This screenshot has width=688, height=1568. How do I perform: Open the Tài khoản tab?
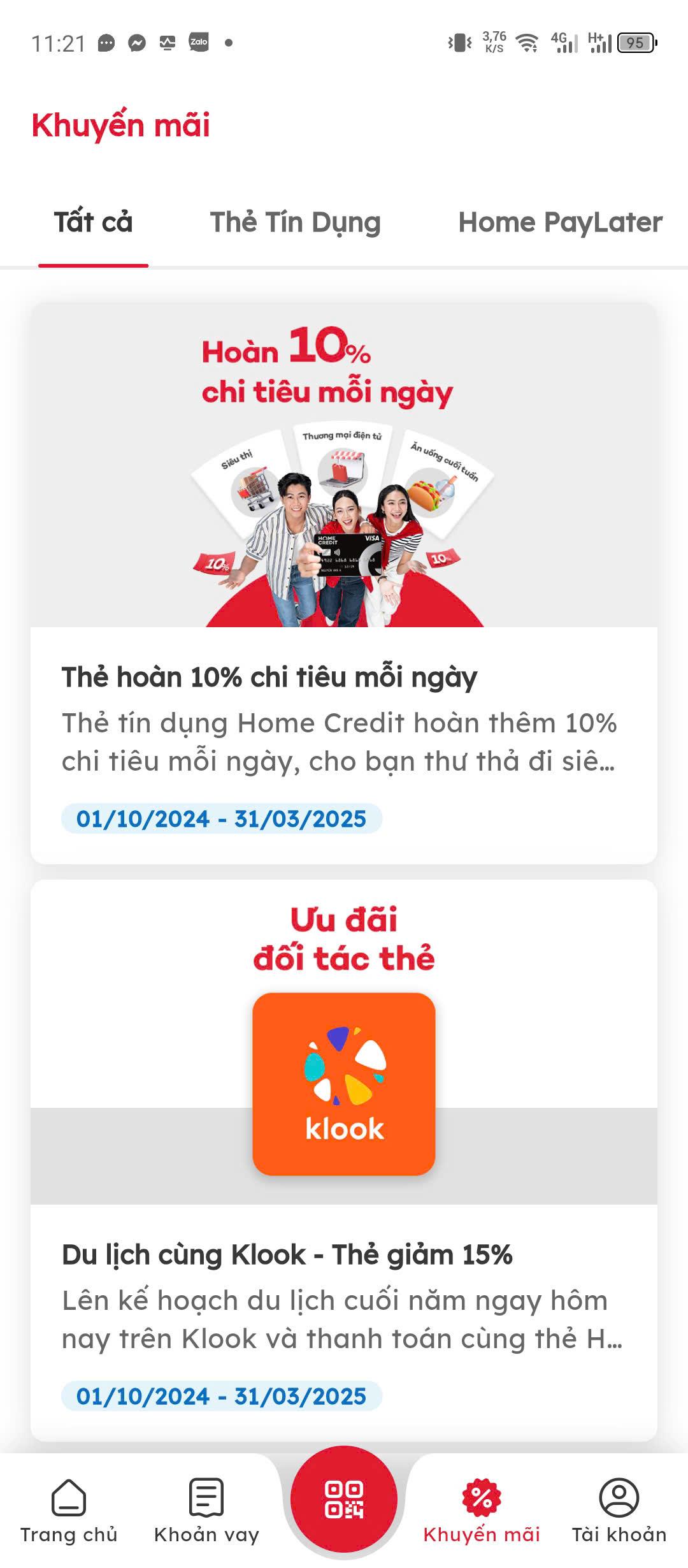coord(619,1510)
